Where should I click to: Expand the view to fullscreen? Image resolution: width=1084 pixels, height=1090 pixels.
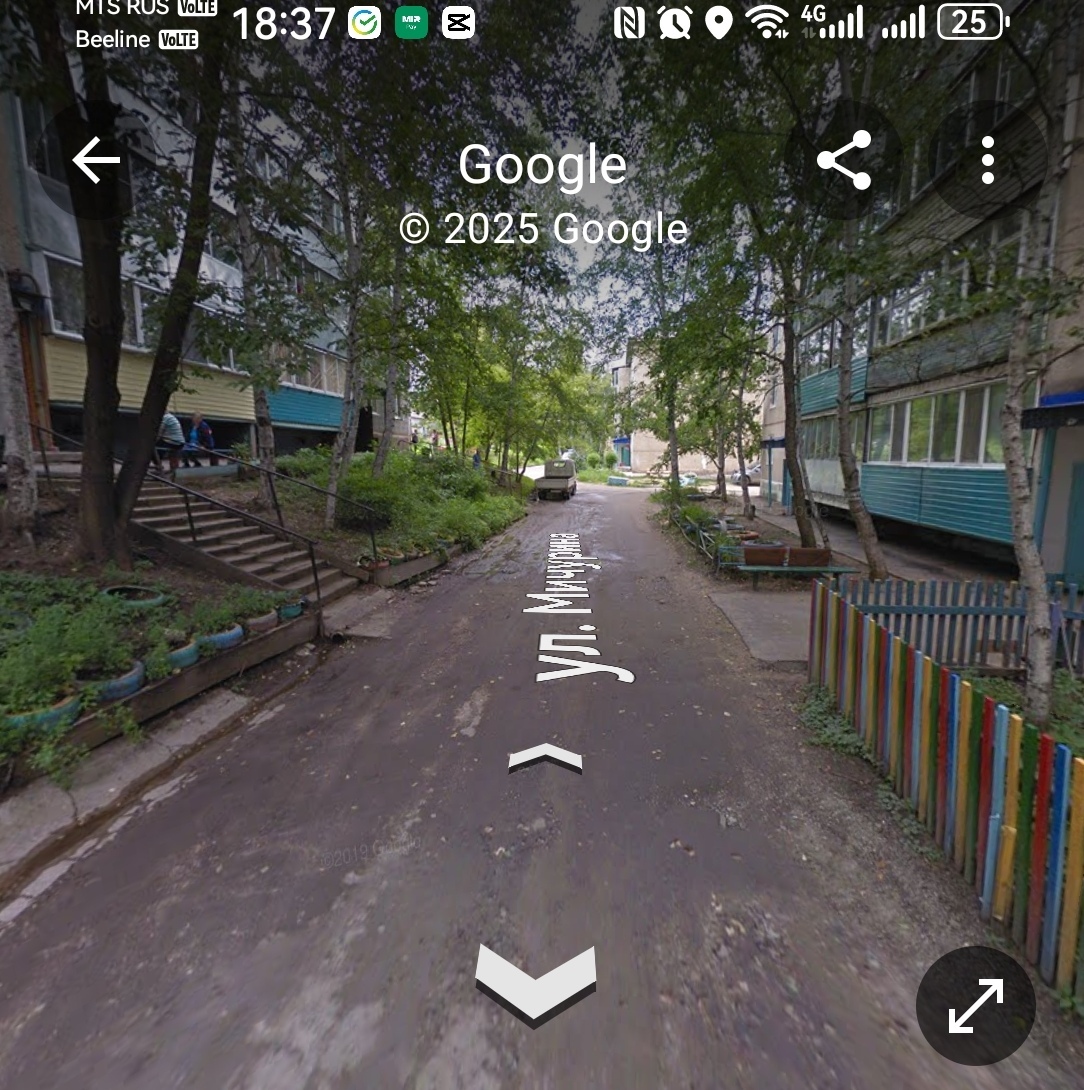975,1005
